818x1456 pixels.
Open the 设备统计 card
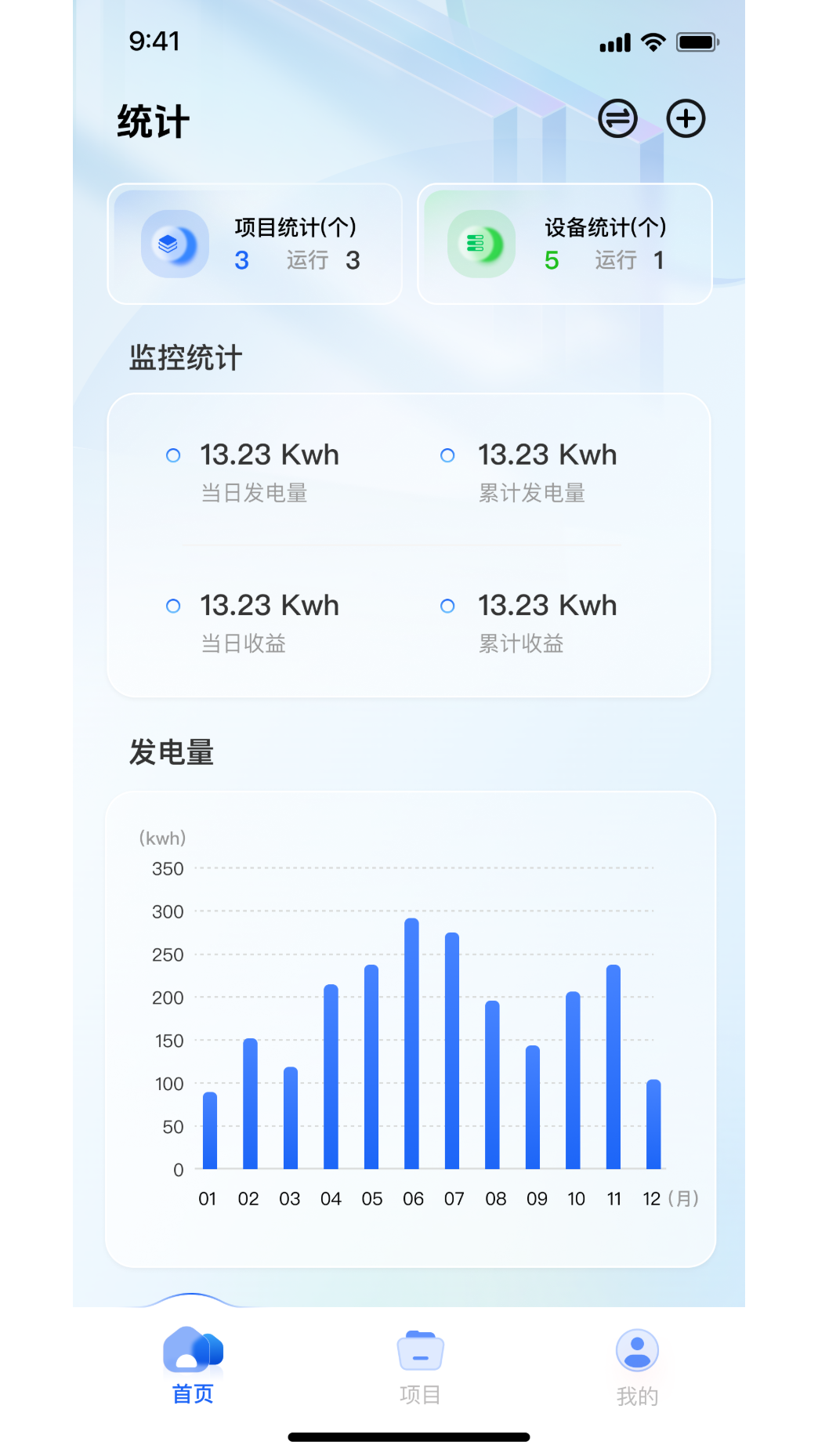[564, 243]
